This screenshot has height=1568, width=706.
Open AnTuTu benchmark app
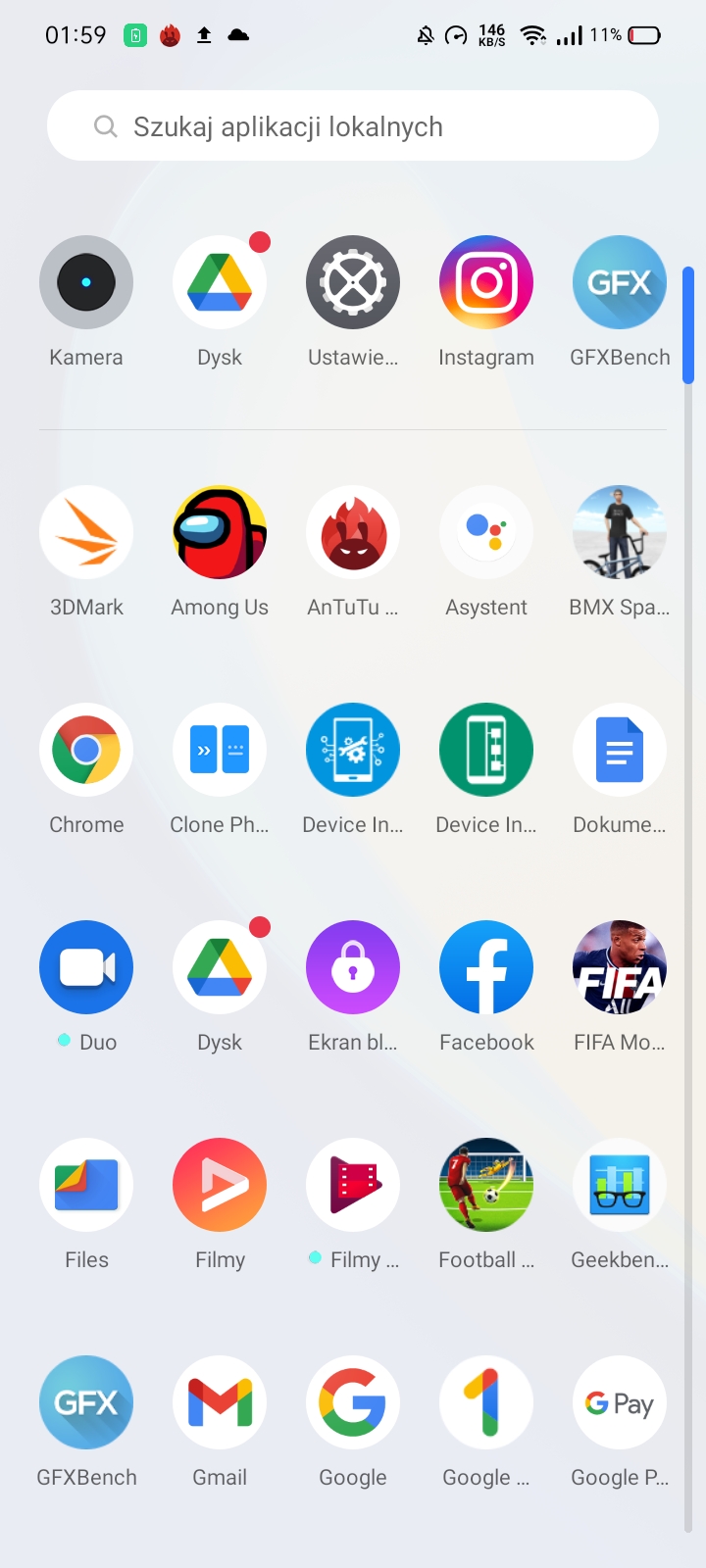353,532
